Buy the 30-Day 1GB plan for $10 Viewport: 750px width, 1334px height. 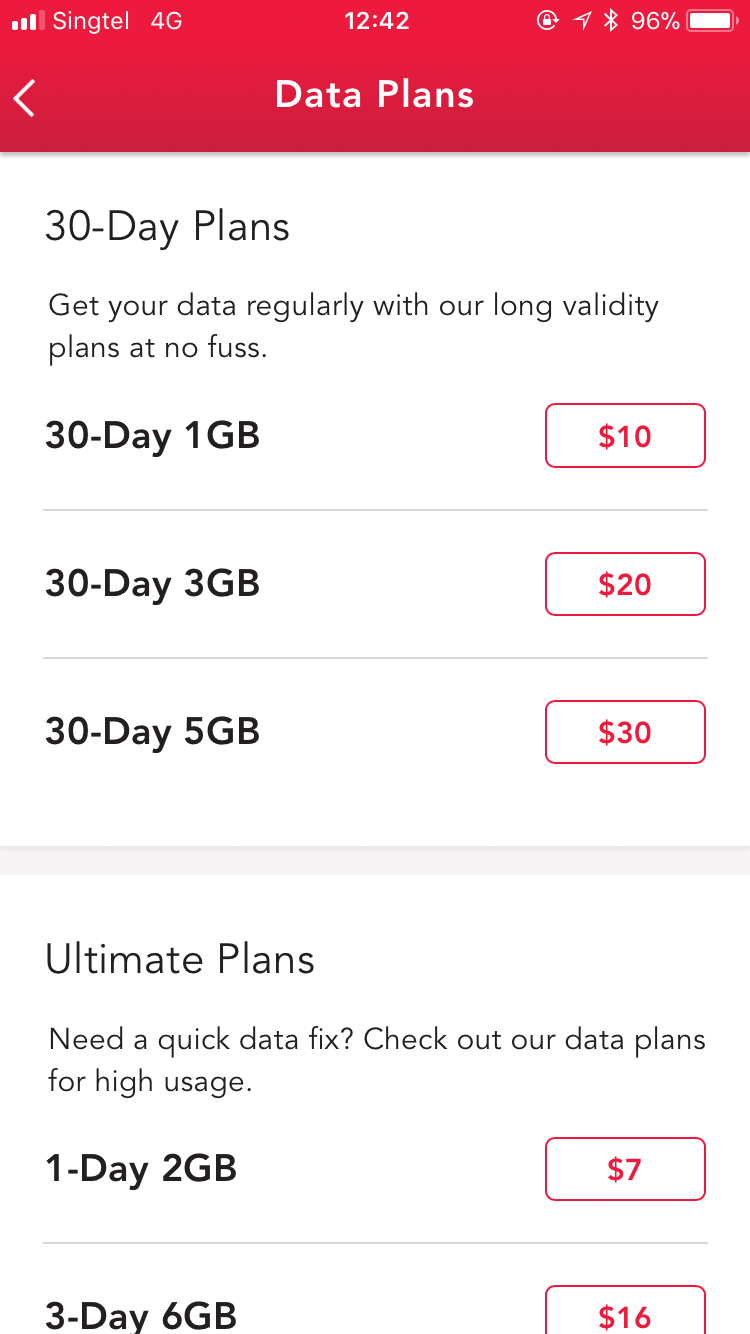pos(625,436)
